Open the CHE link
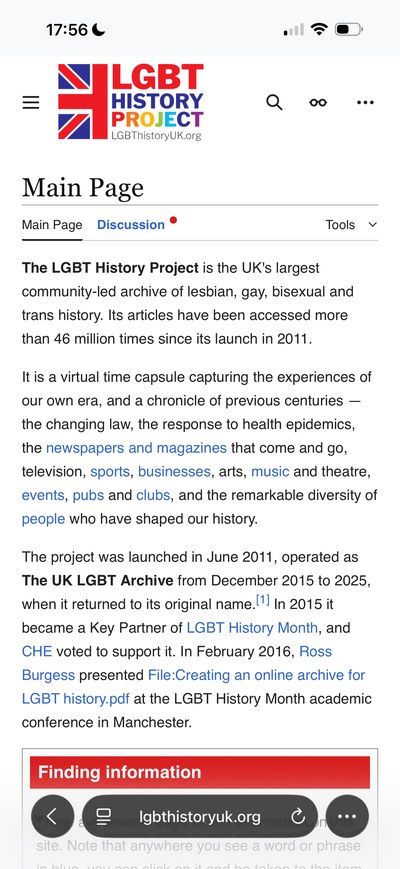The height and width of the screenshot is (869, 400). click(37, 651)
